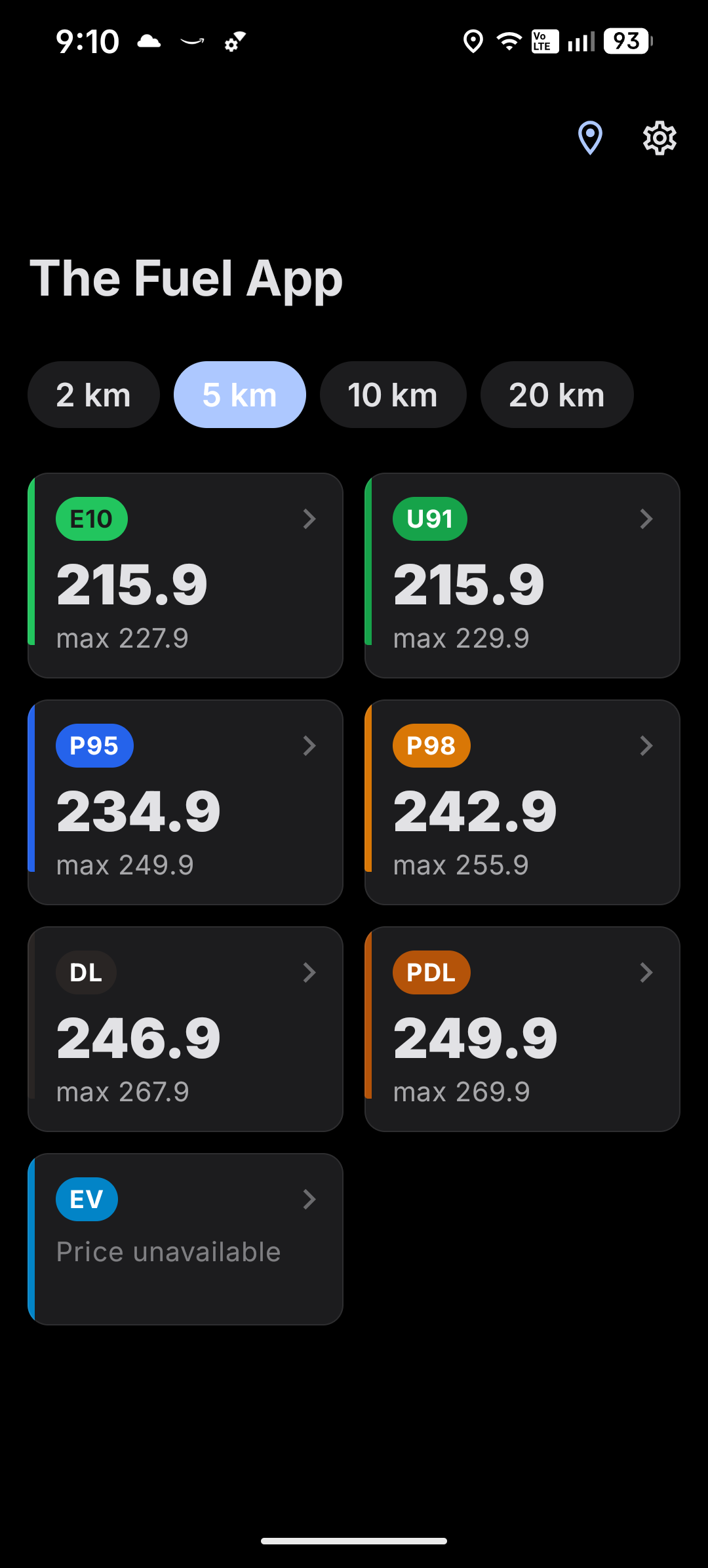
Task: Expand P98 price details chevron
Action: coord(646,745)
